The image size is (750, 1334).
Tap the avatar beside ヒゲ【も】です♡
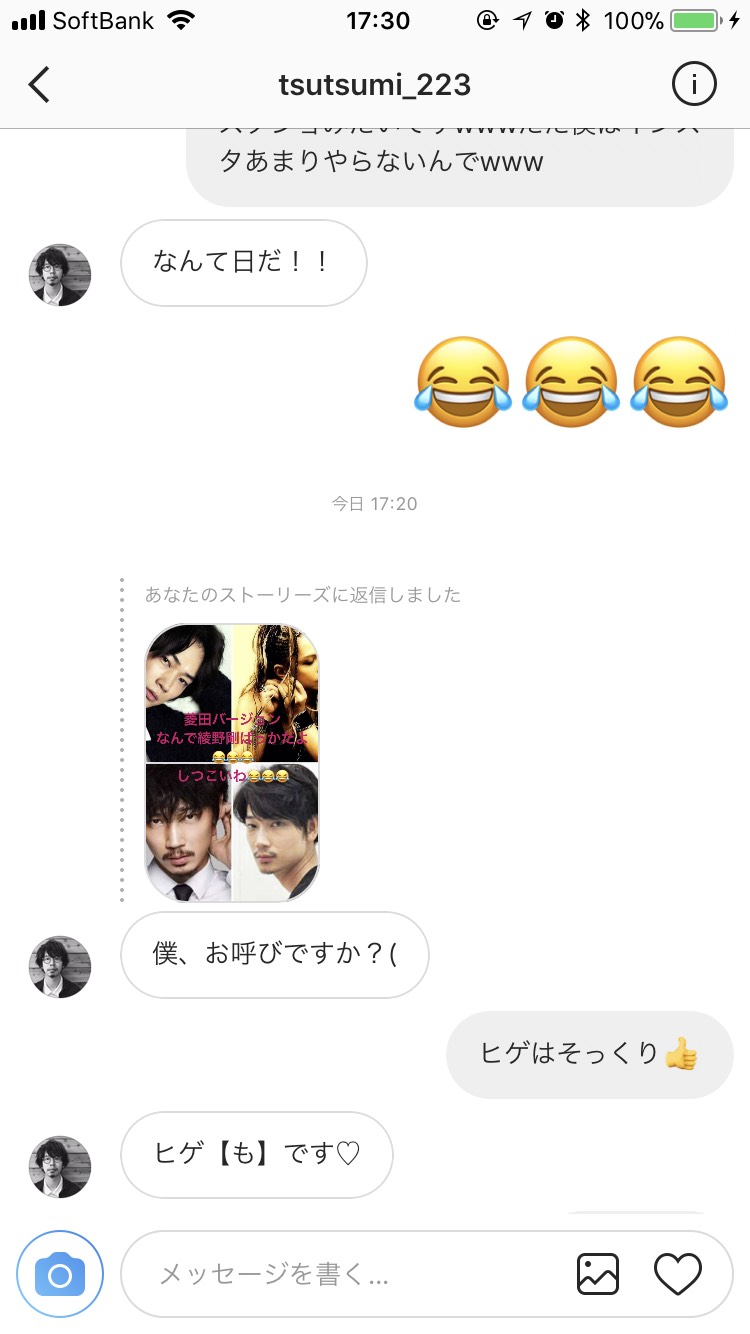click(60, 1167)
